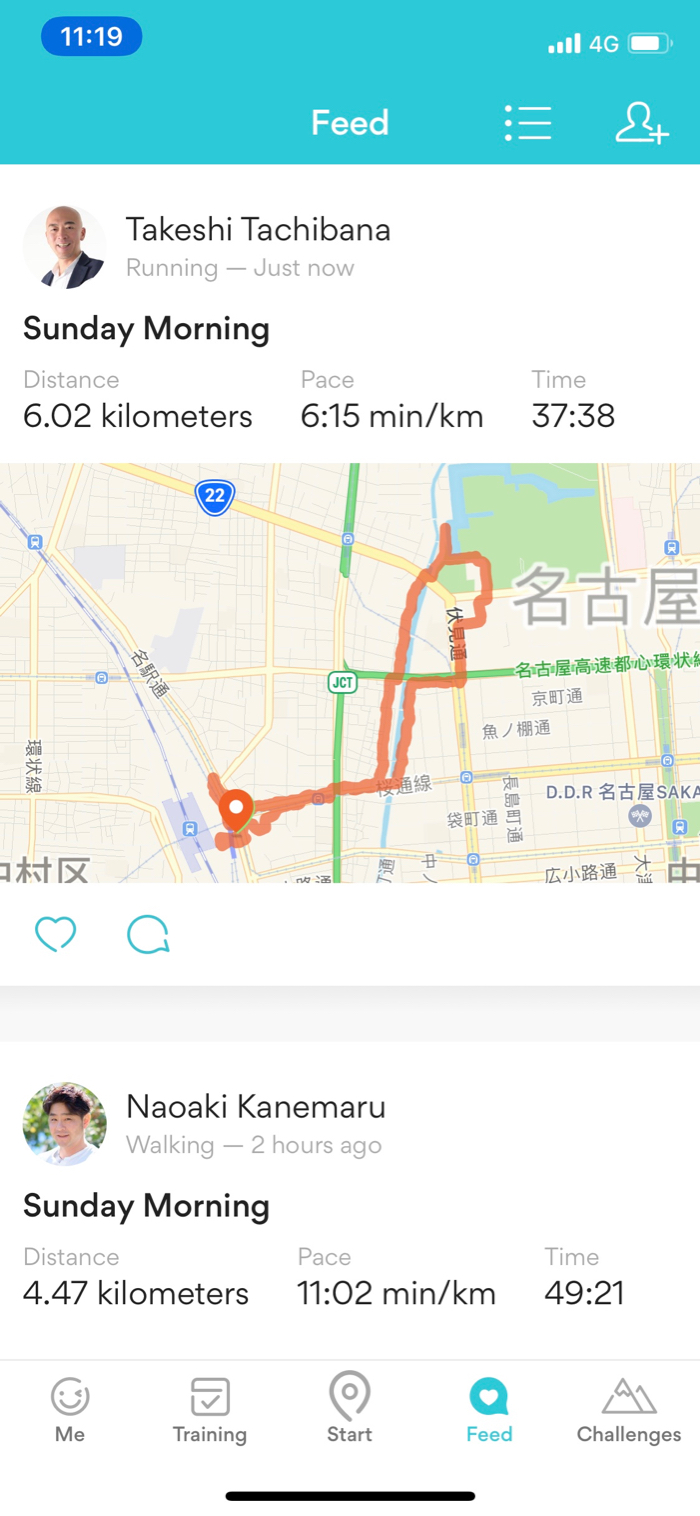
Task: Open Takeshi Tachibana's profile picture
Action: click(64, 247)
